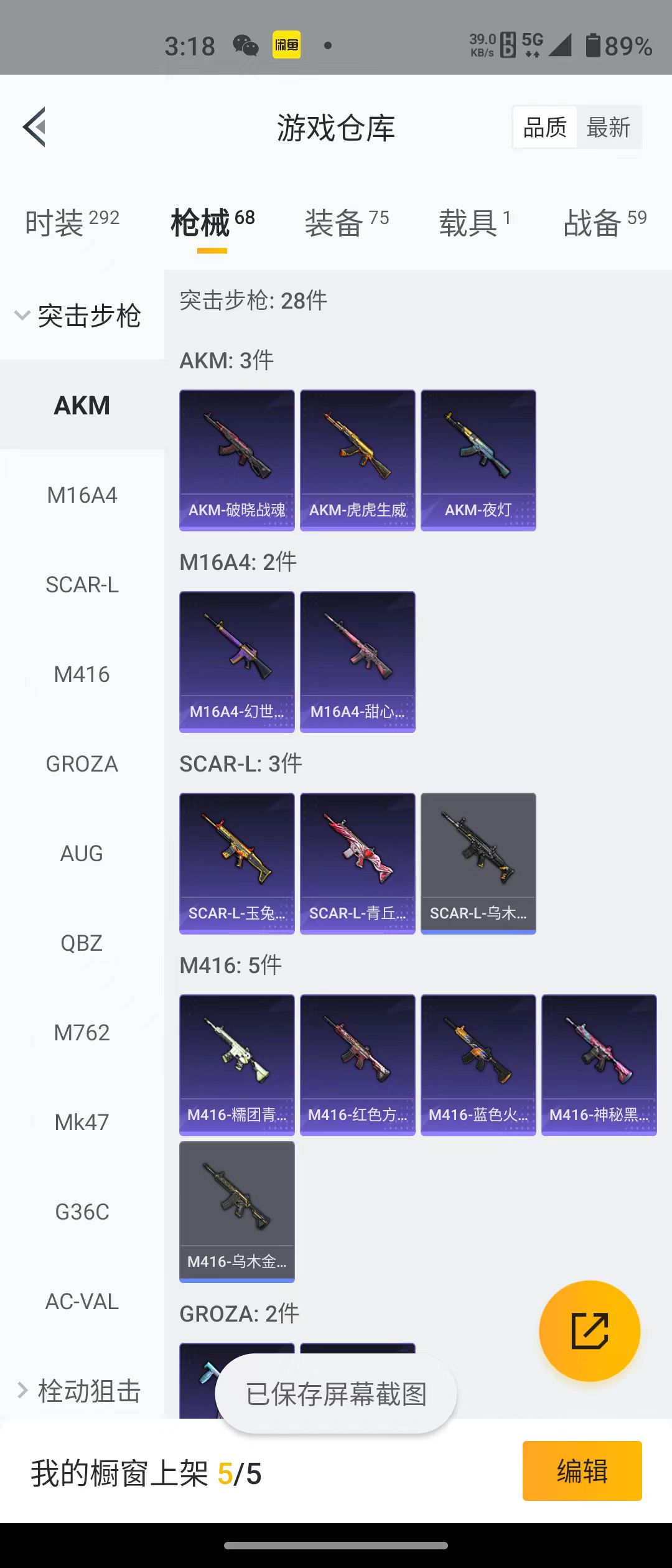The height and width of the screenshot is (1568, 672).
Task: Collapse the 突击步枪 category
Action: pyautogui.click(x=81, y=315)
